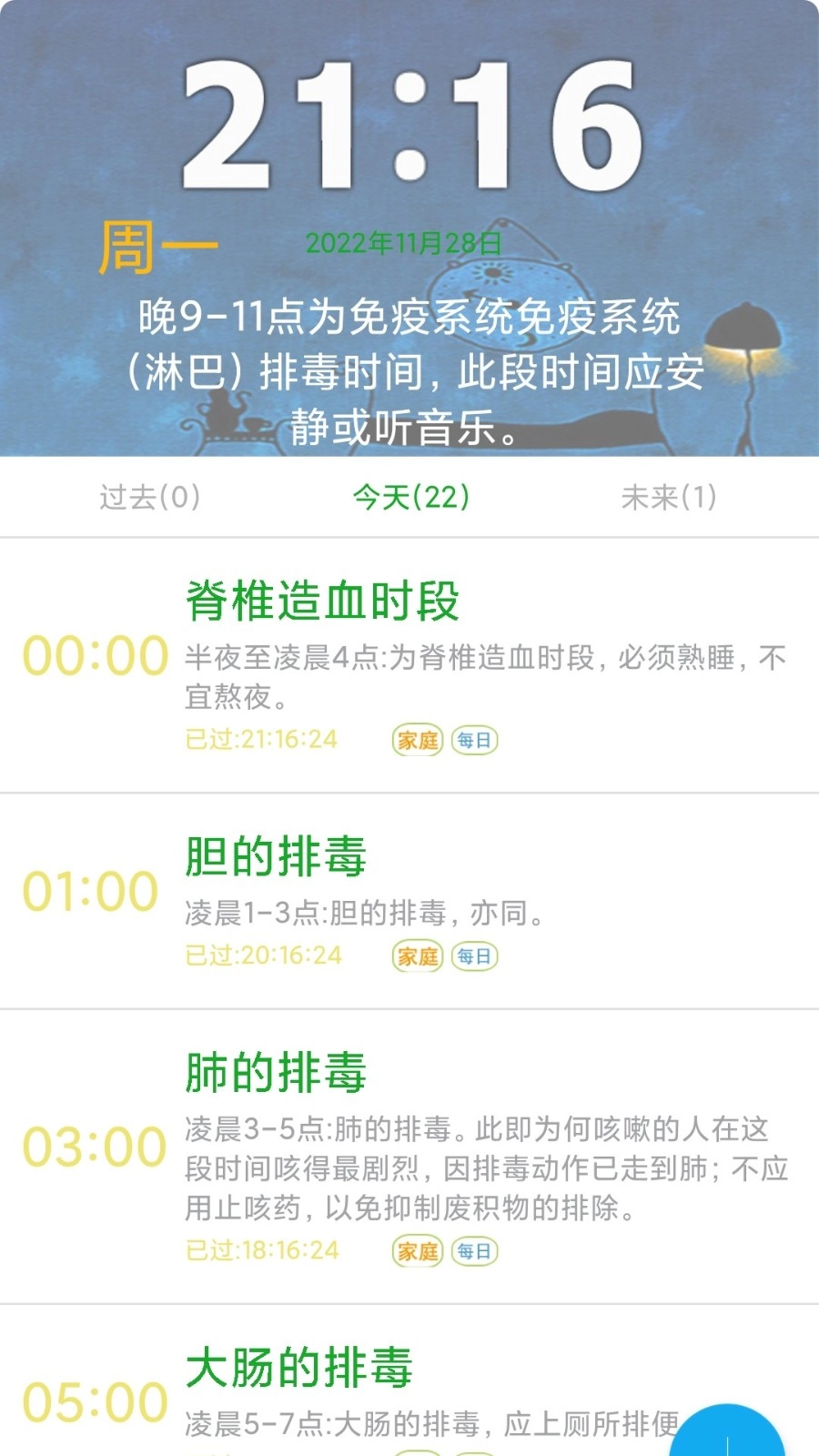Viewport: 819px width, 1456px height.
Task: Select the 每日 tag on 肺的排毒
Action: click(472, 1251)
